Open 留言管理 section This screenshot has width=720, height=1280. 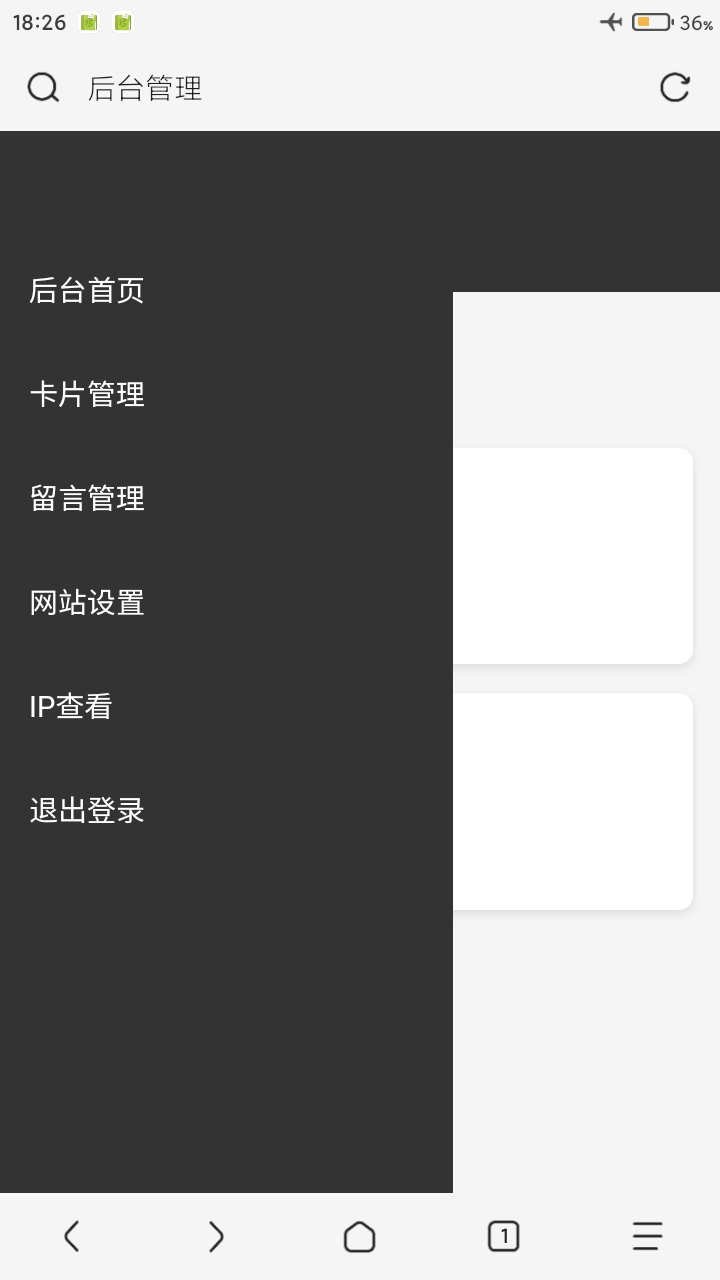[87, 498]
